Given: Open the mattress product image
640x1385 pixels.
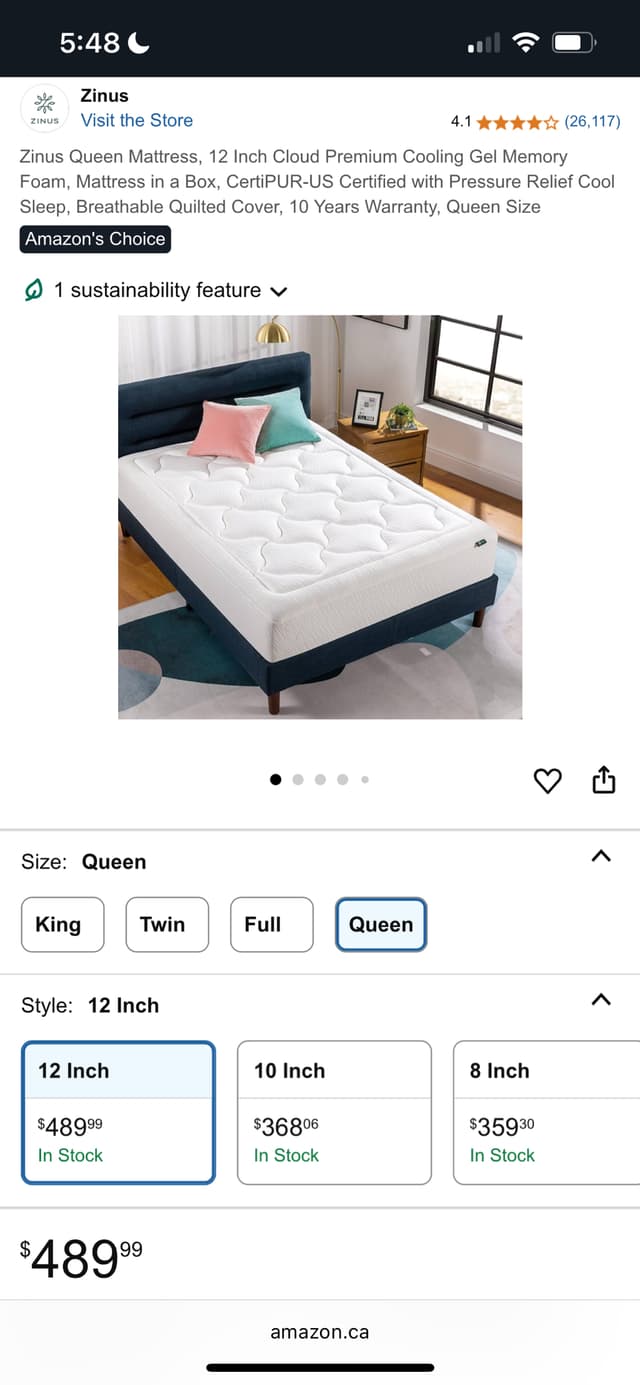Looking at the screenshot, I should pyautogui.click(x=320, y=517).
